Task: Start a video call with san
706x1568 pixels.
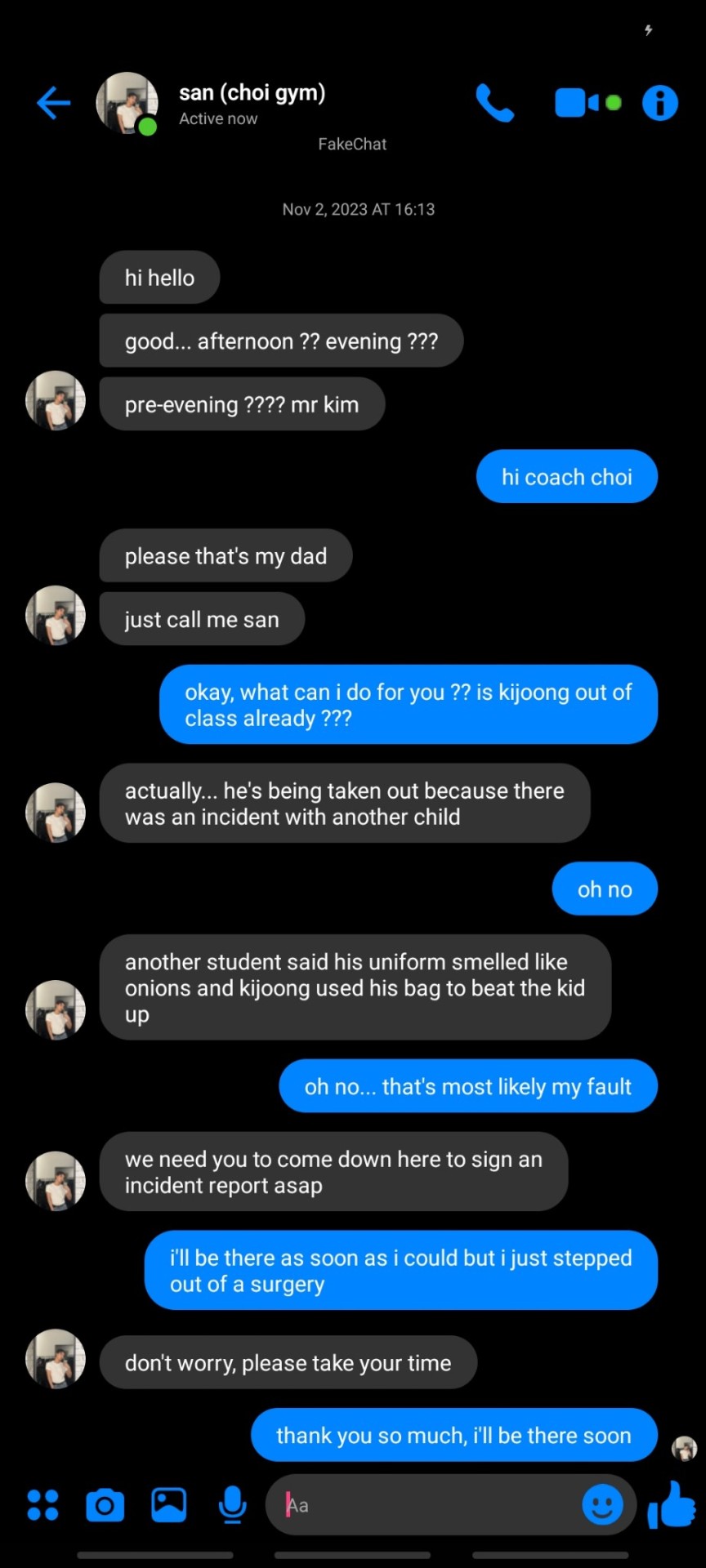Action: (x=578, y=103)
